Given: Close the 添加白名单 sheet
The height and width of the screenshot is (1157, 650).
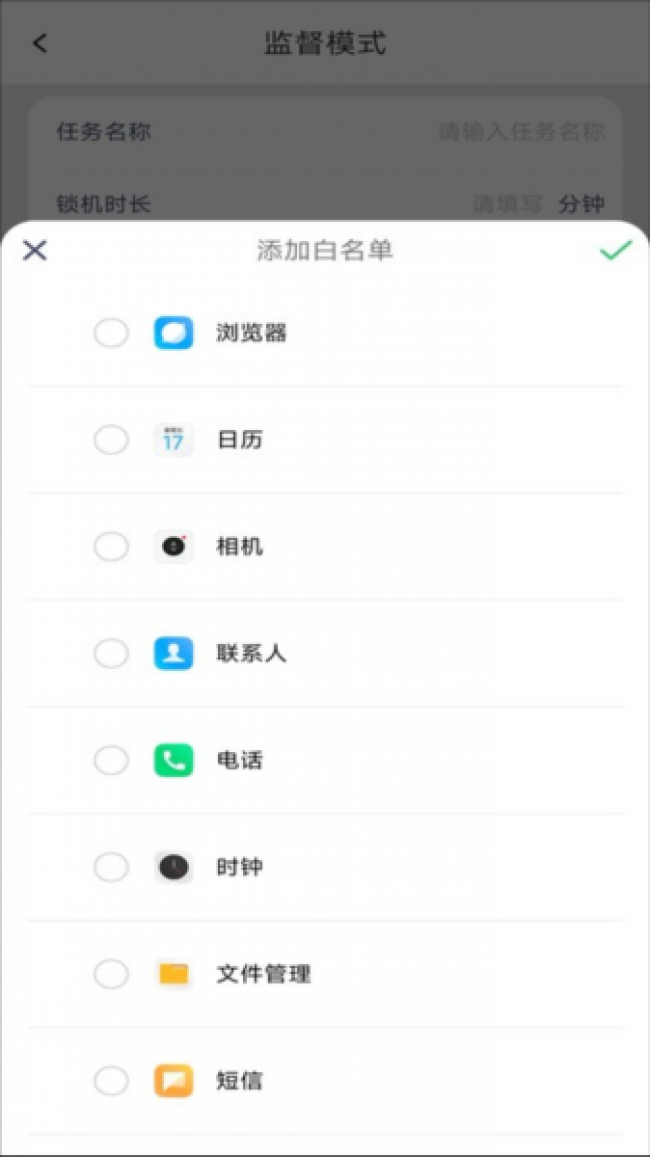Looking at the screenshot, I should (x=35, y=250).
